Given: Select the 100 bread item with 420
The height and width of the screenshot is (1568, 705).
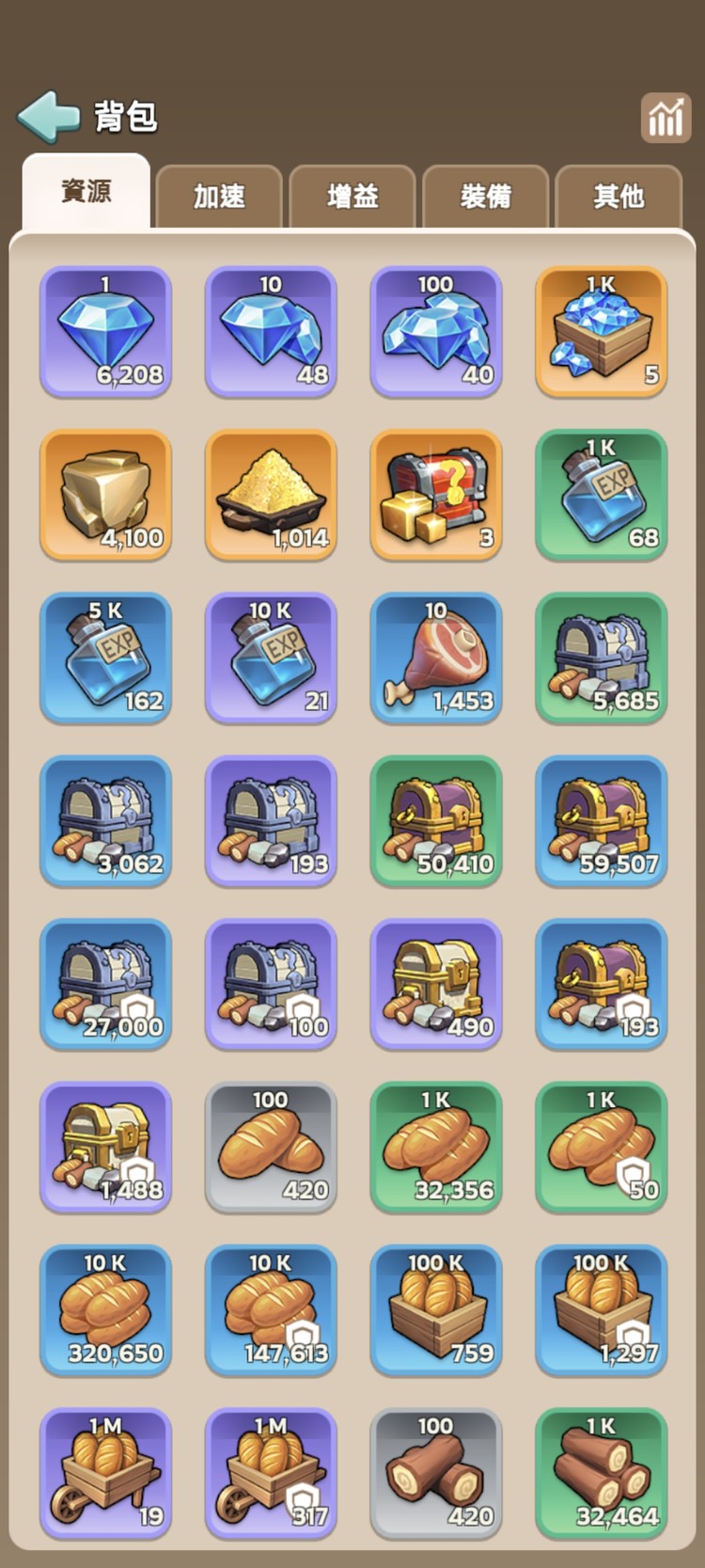Looking at the screenshot, I should click(271, 1147).
